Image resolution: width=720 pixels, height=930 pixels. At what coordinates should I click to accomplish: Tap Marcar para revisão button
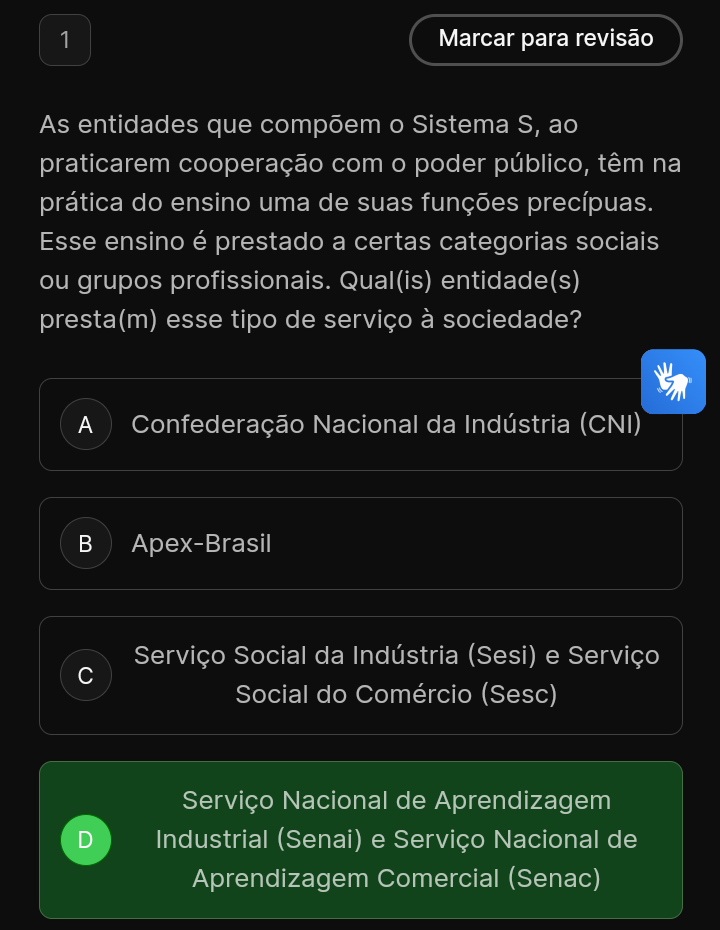tap(546, 40)
